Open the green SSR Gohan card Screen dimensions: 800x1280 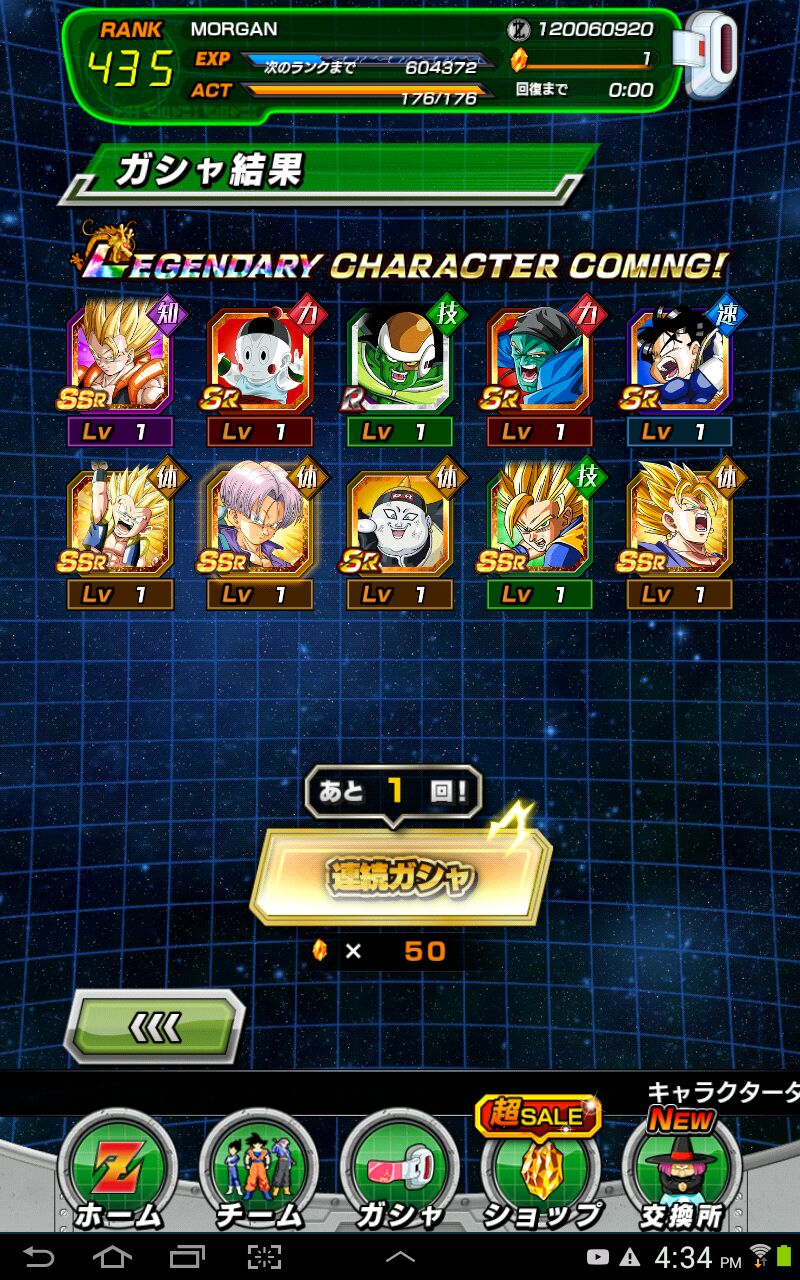pos(540,520)
